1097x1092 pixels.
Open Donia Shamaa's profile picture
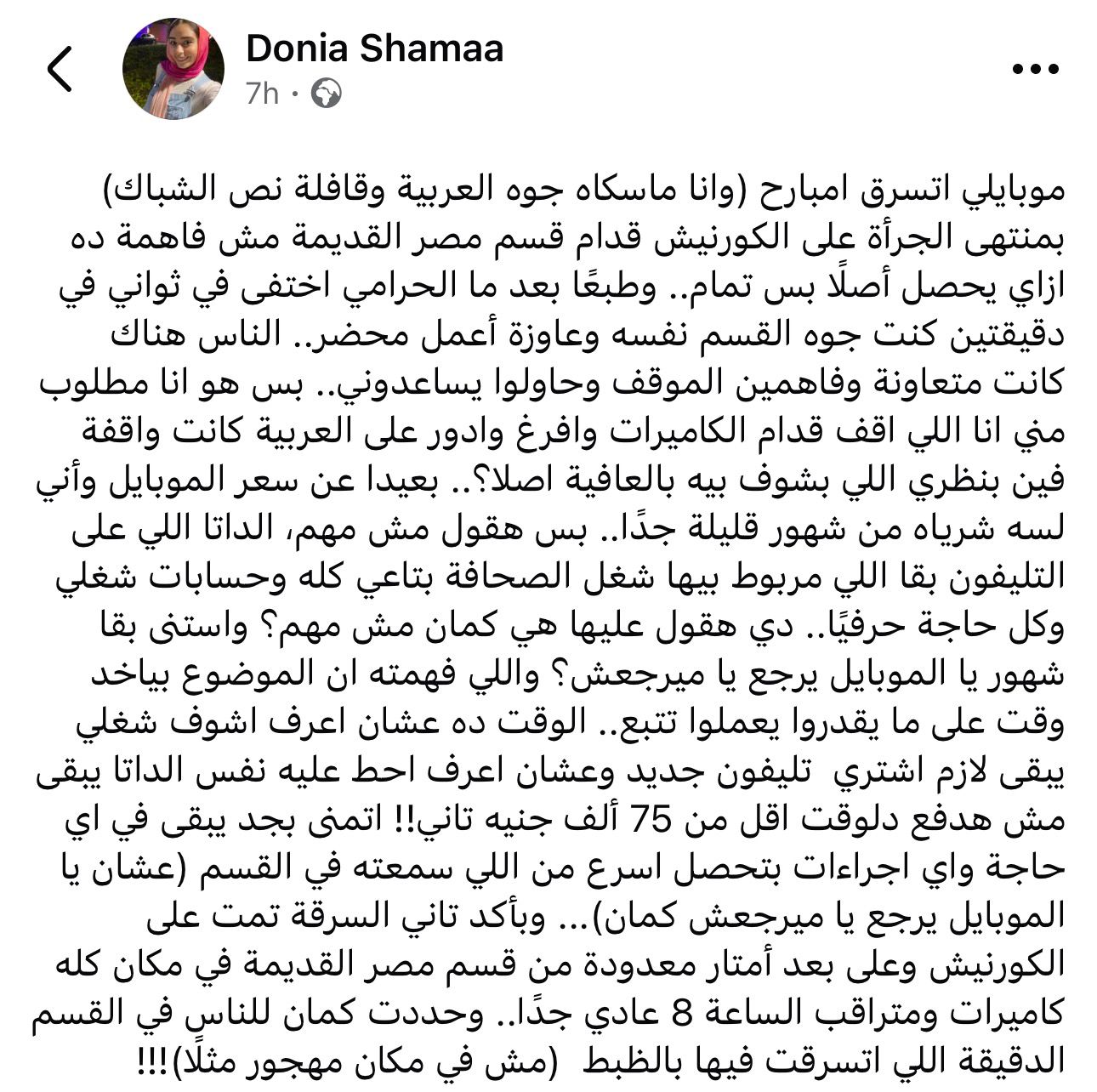point(173,68)
